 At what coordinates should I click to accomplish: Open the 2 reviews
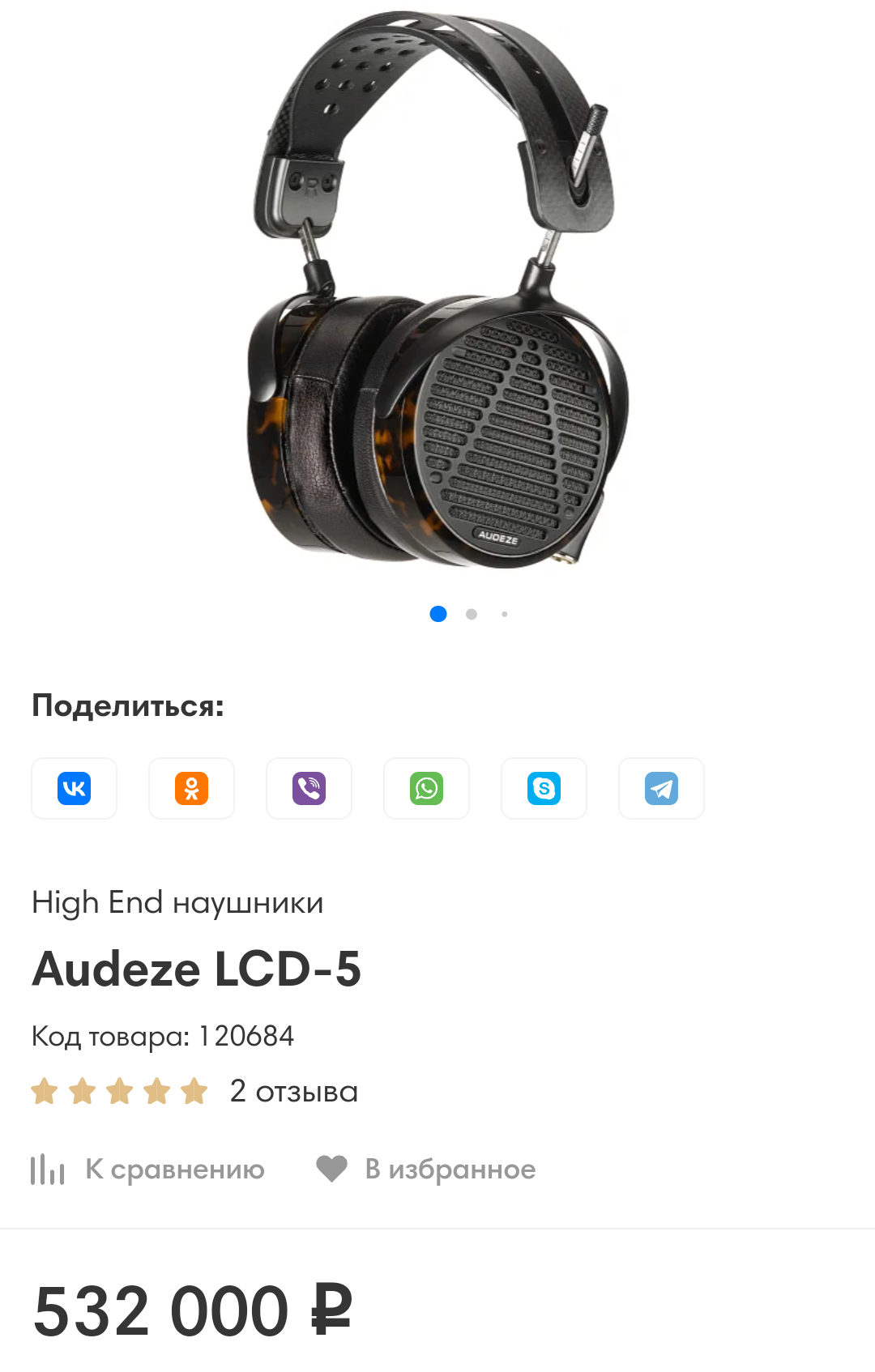(293, 1091)
